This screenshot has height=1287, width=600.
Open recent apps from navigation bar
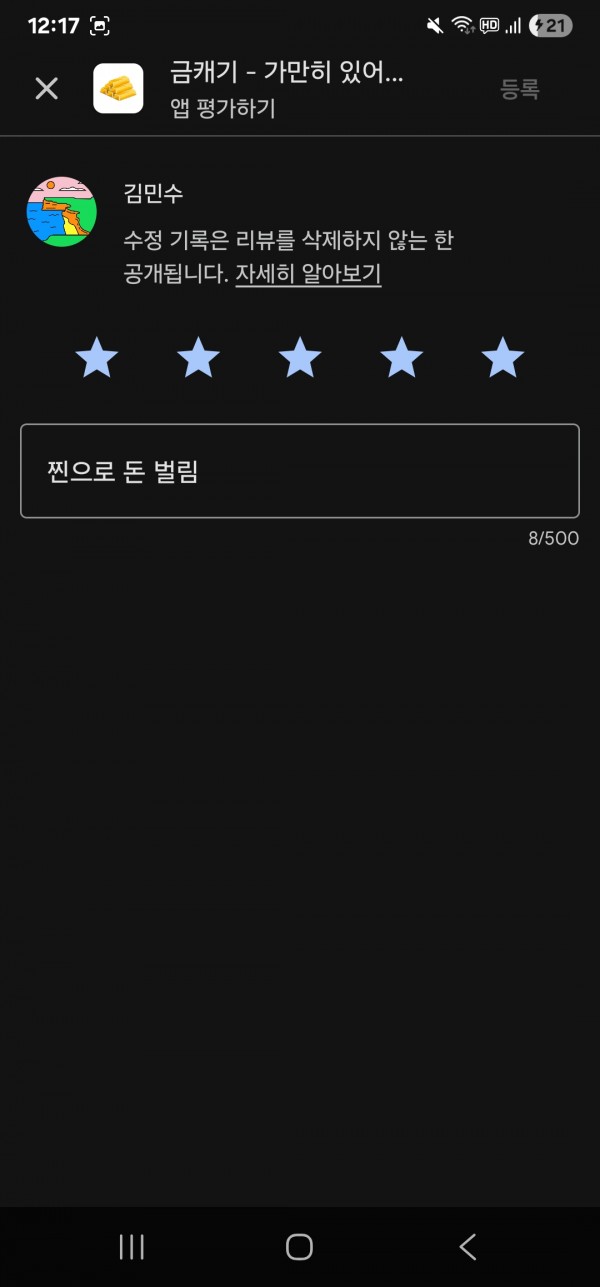click(x=132, y=1246)
